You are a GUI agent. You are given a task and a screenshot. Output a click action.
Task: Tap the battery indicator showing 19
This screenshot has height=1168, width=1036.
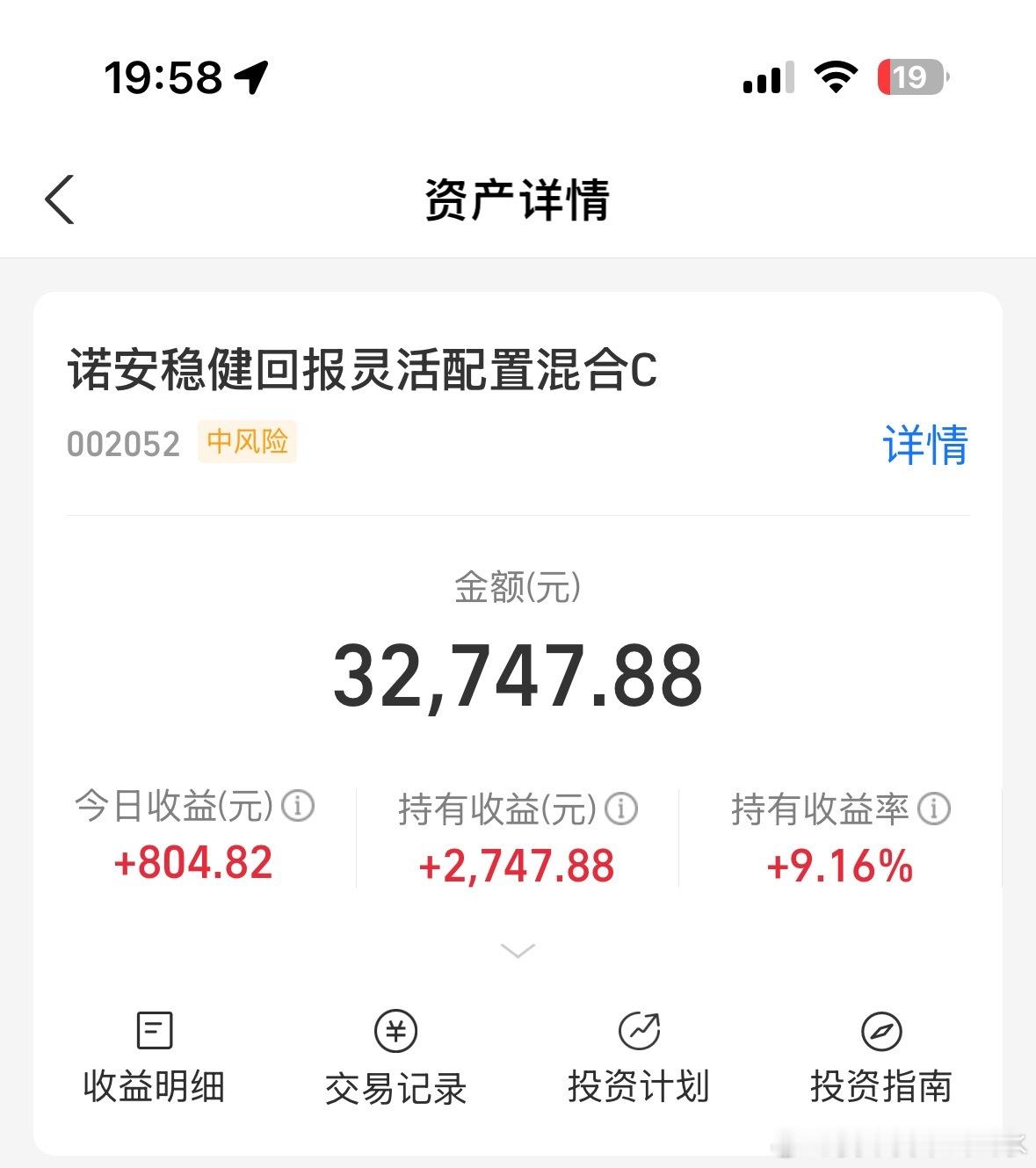909,77
